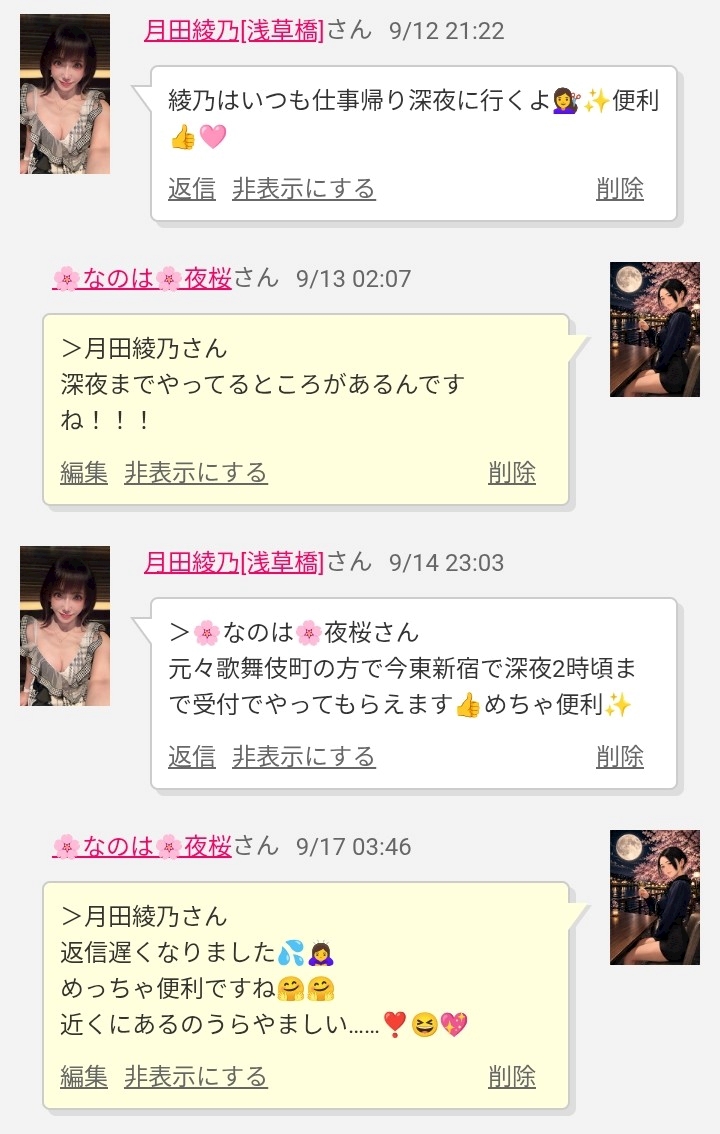The height and width of the screenshot is (1134, 720).
Task: Delete the 9/14 23:03 comment
Action: tap(620, 756)
